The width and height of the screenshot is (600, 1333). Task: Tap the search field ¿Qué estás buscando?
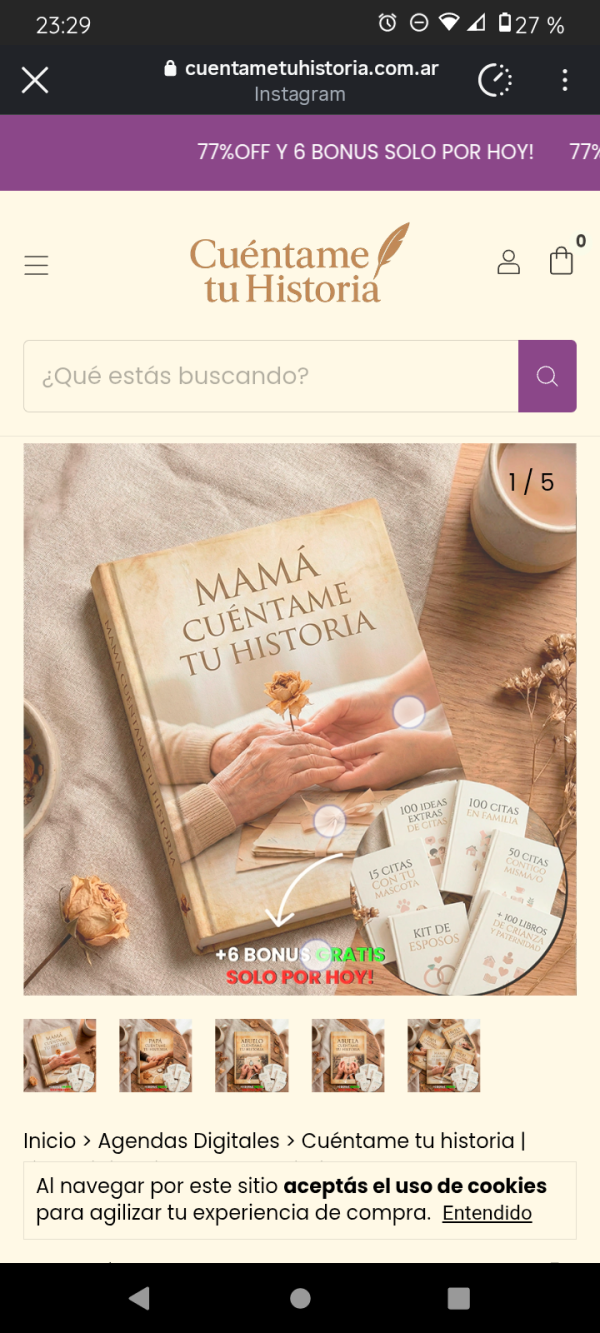(x=271, y=376)
